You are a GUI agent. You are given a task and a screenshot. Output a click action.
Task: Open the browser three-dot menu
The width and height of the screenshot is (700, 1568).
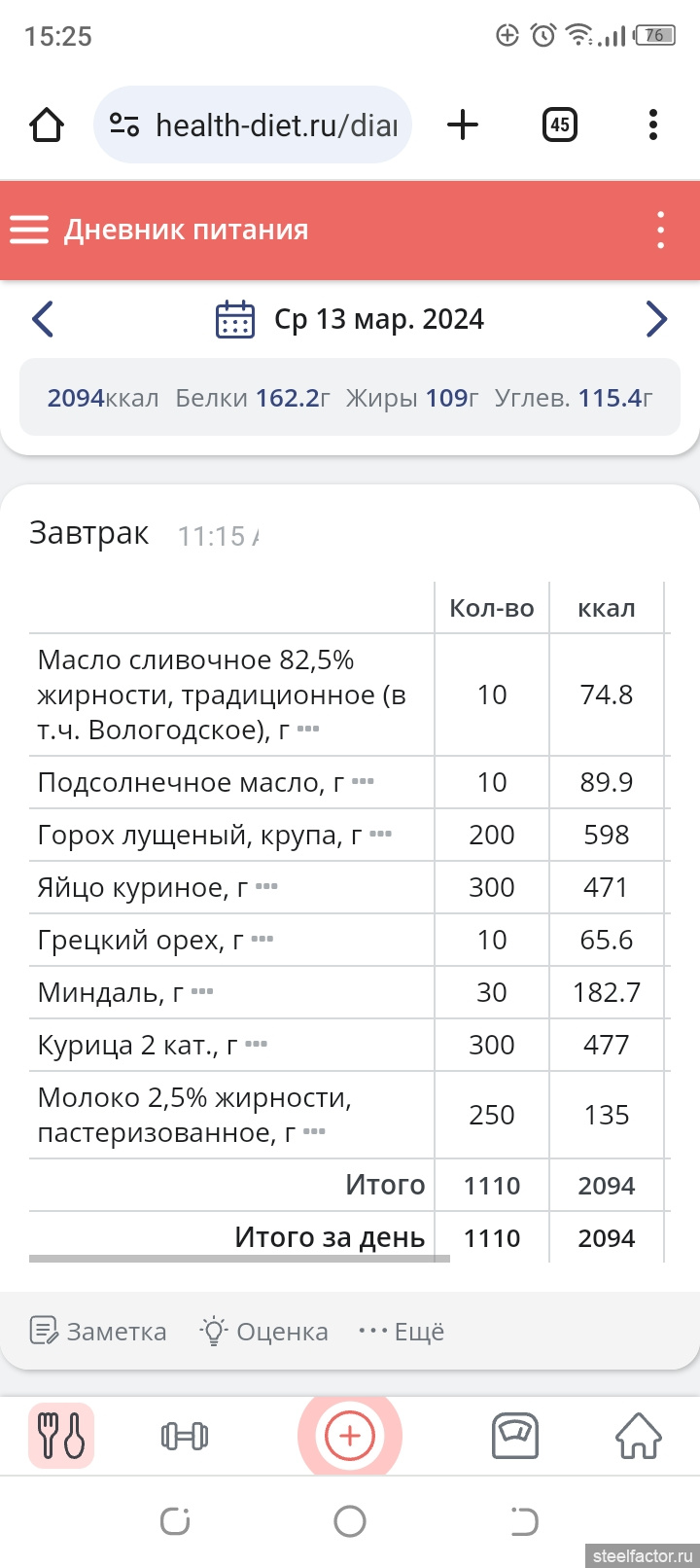pos(653,125)
